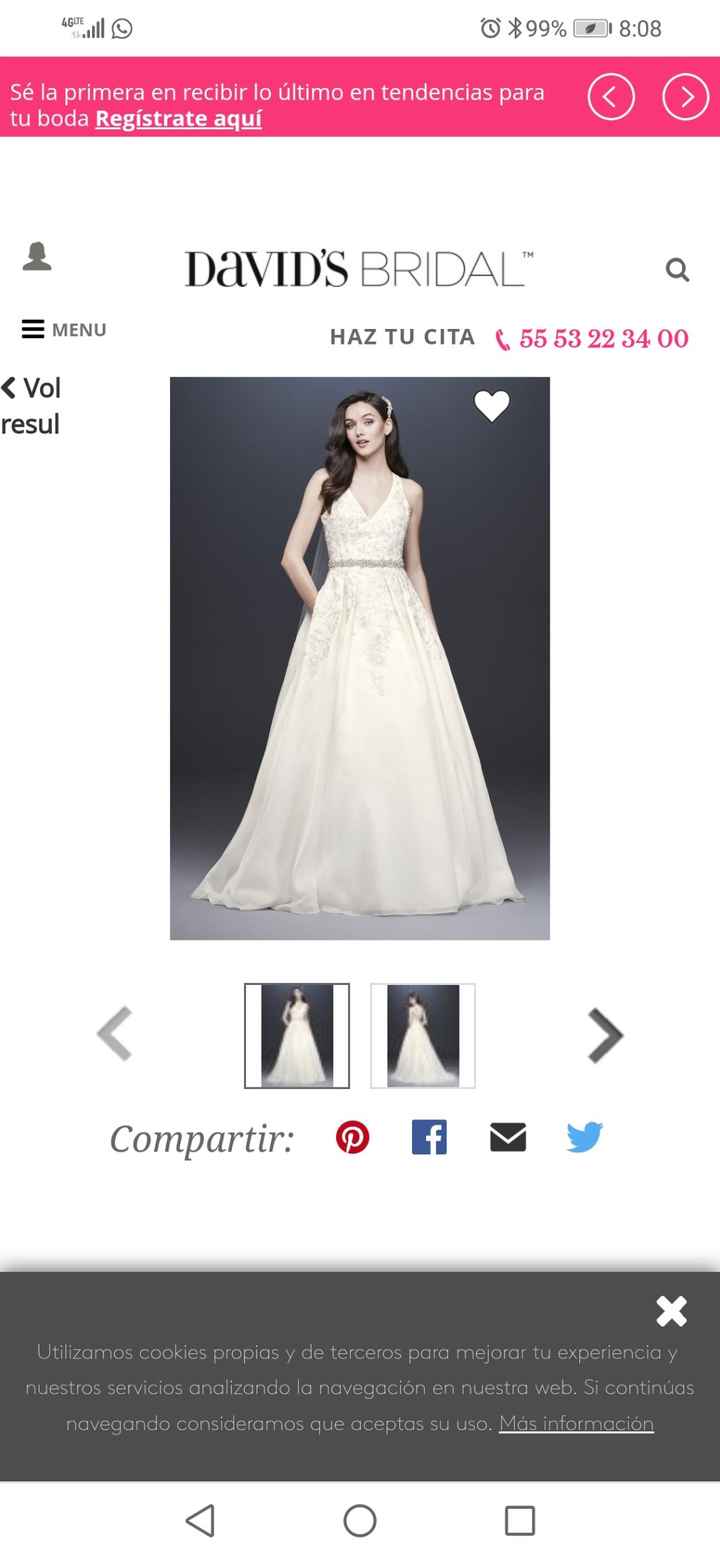Dismiss the cookies banner with X

(670, 1311)
